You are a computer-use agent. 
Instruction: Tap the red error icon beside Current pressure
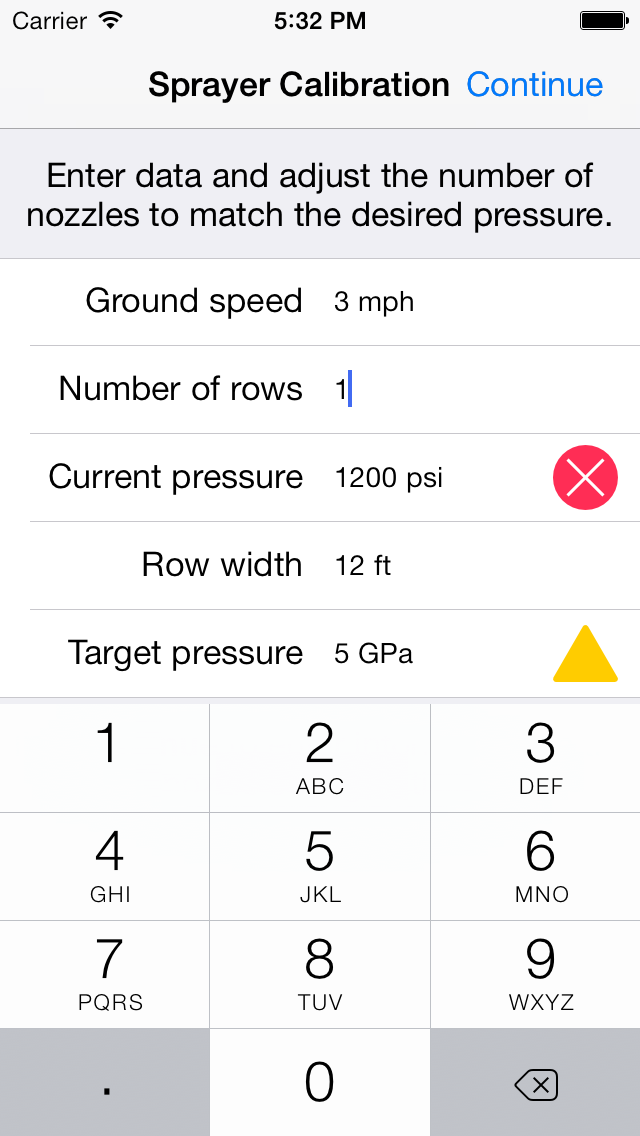(x=585, y=478)
